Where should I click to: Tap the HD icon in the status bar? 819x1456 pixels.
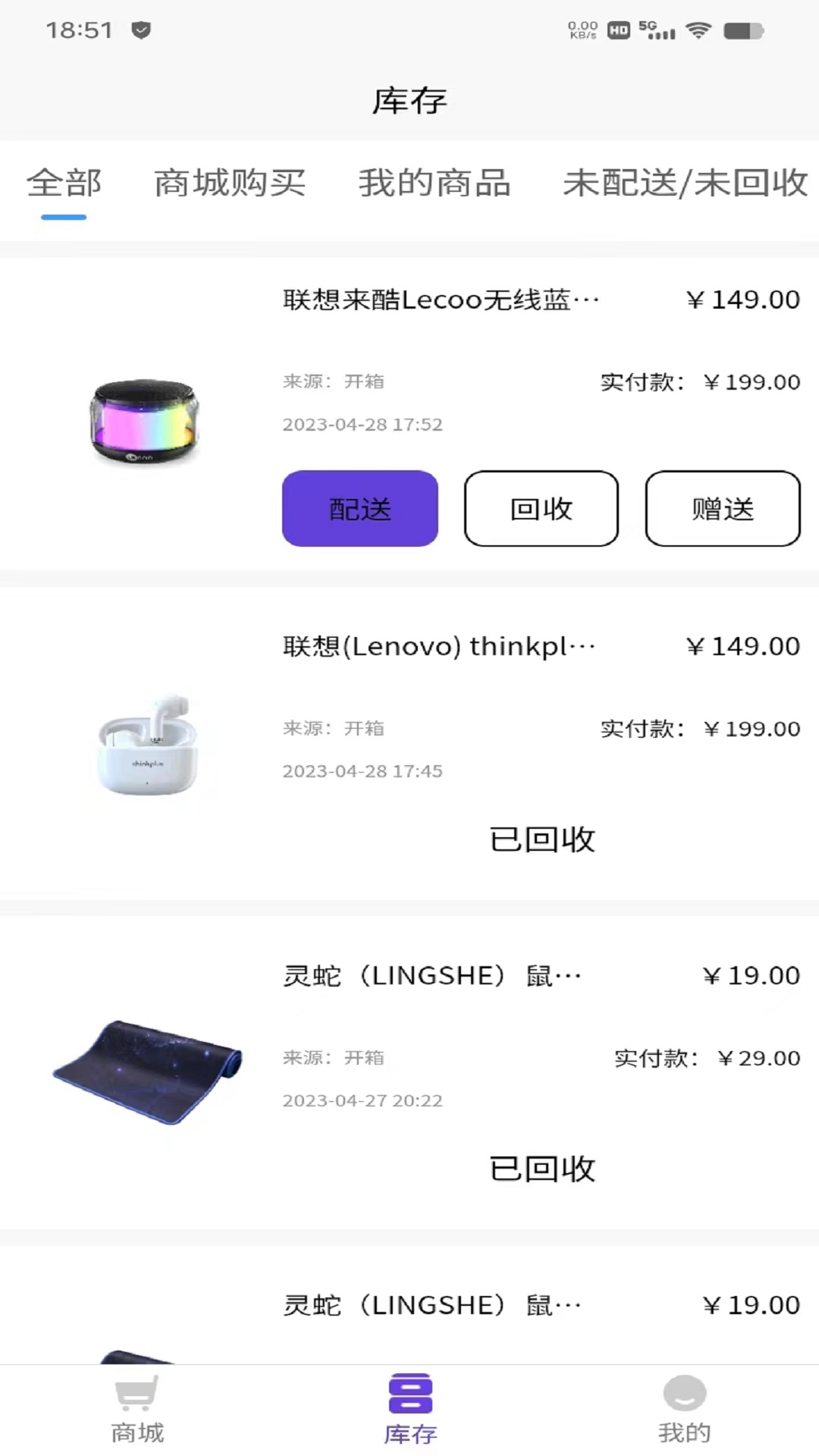[x=619, y=31]
